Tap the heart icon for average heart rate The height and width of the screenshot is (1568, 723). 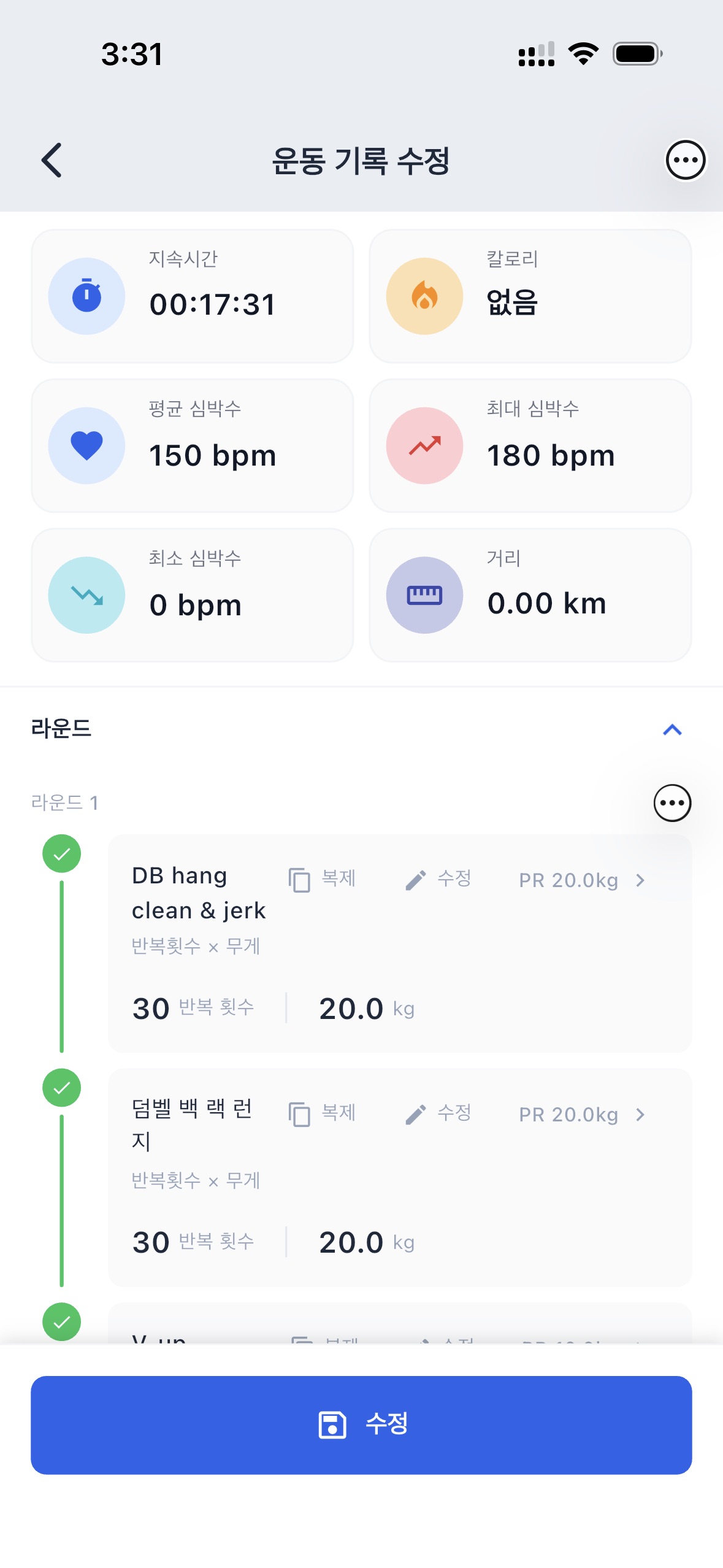(x=86, y=445)
